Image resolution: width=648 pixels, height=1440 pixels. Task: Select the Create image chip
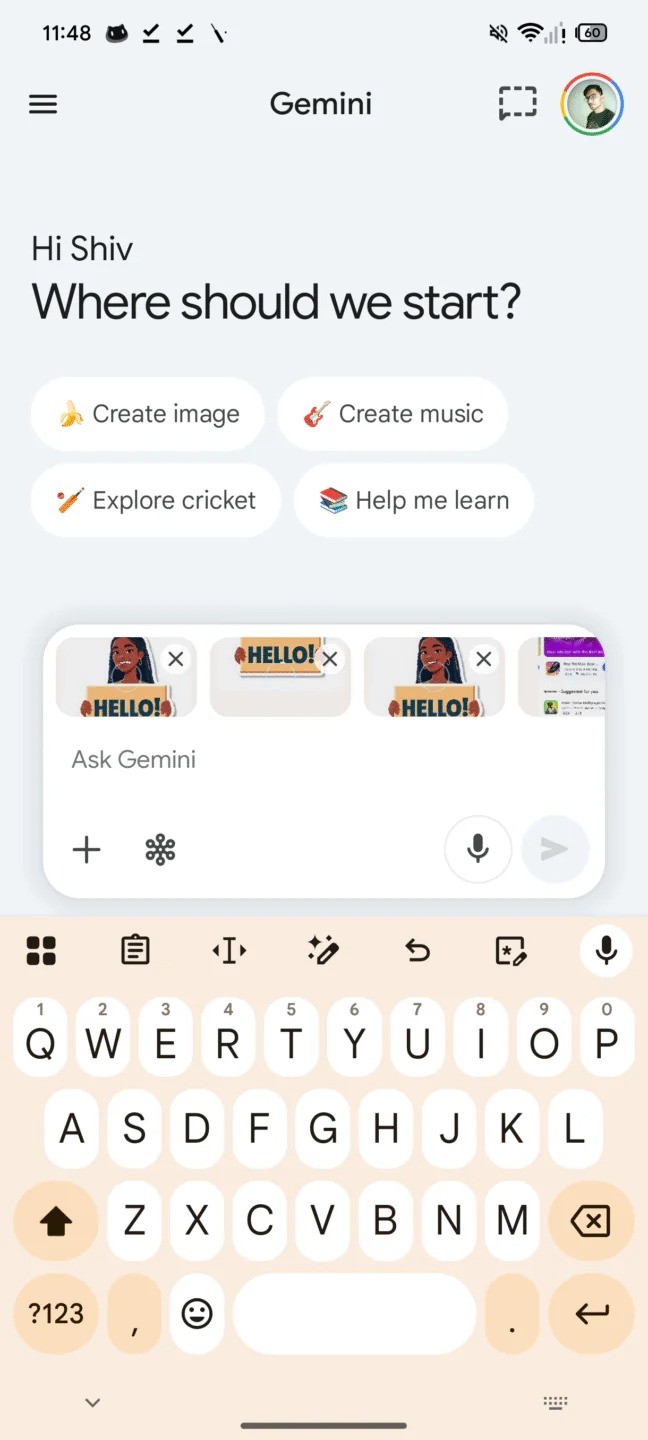[x=148, y=414]
